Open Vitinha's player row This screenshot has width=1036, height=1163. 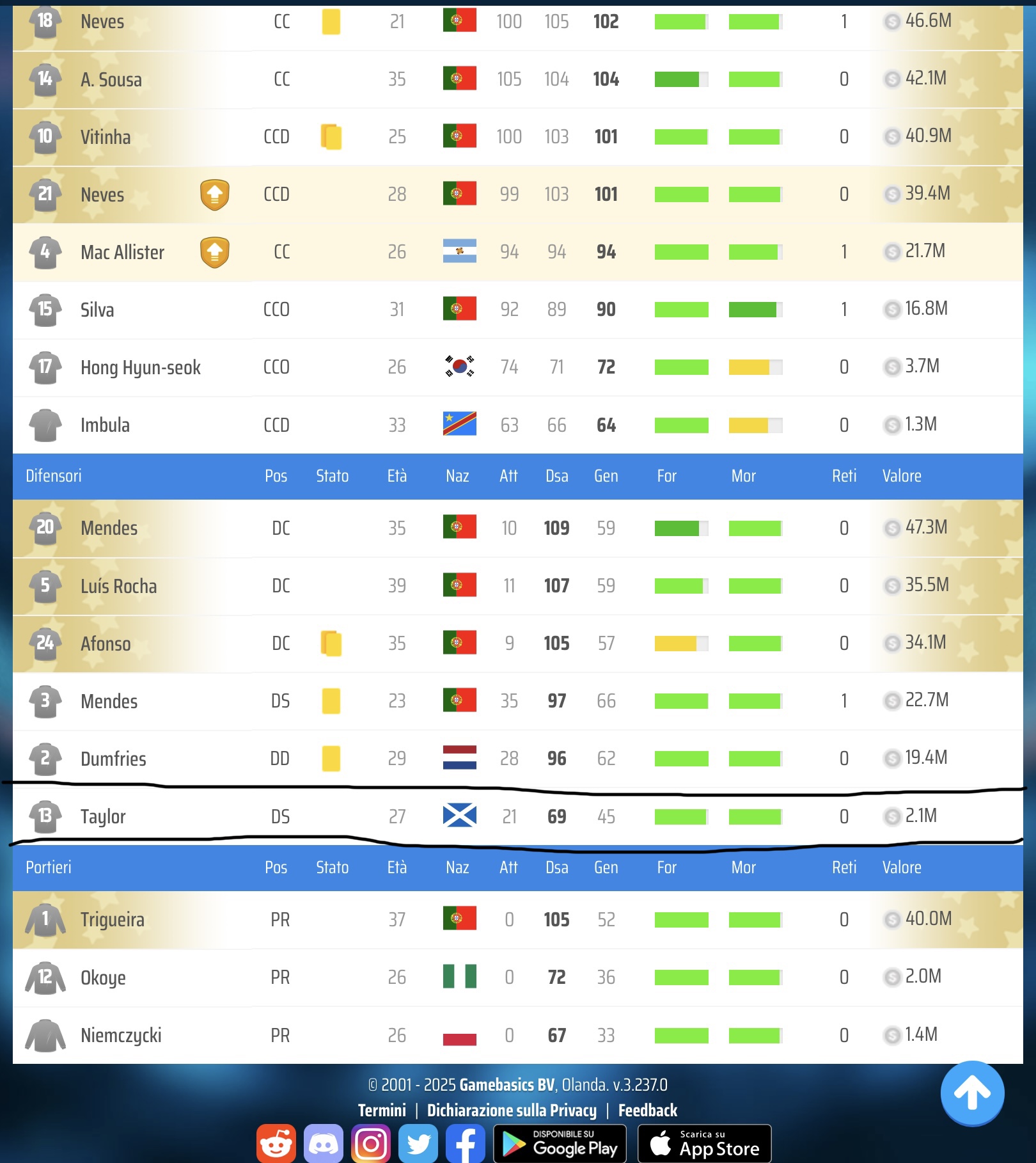[106, 137]
